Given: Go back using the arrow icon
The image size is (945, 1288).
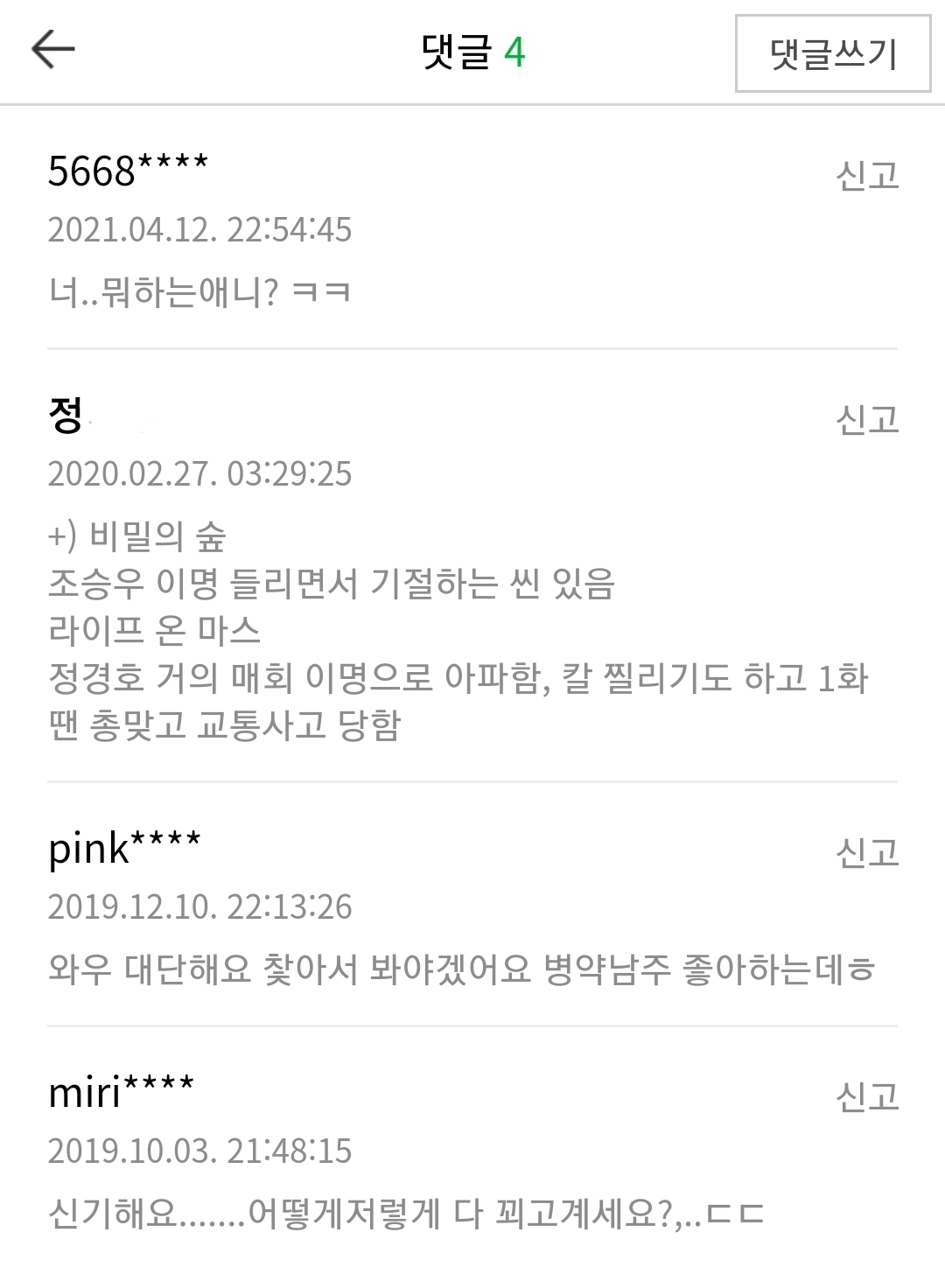Looking at the screenshot, I should (x=53, y=50).
